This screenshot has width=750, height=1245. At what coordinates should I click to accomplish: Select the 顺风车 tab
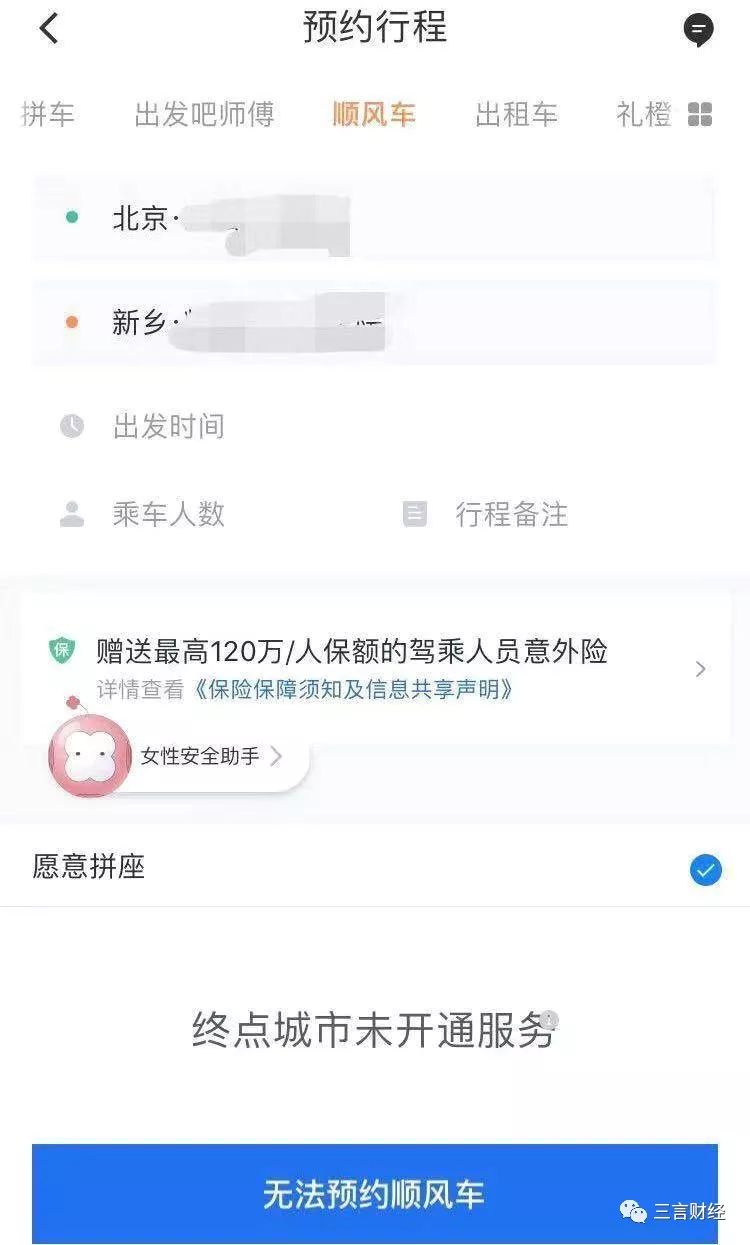374,115
